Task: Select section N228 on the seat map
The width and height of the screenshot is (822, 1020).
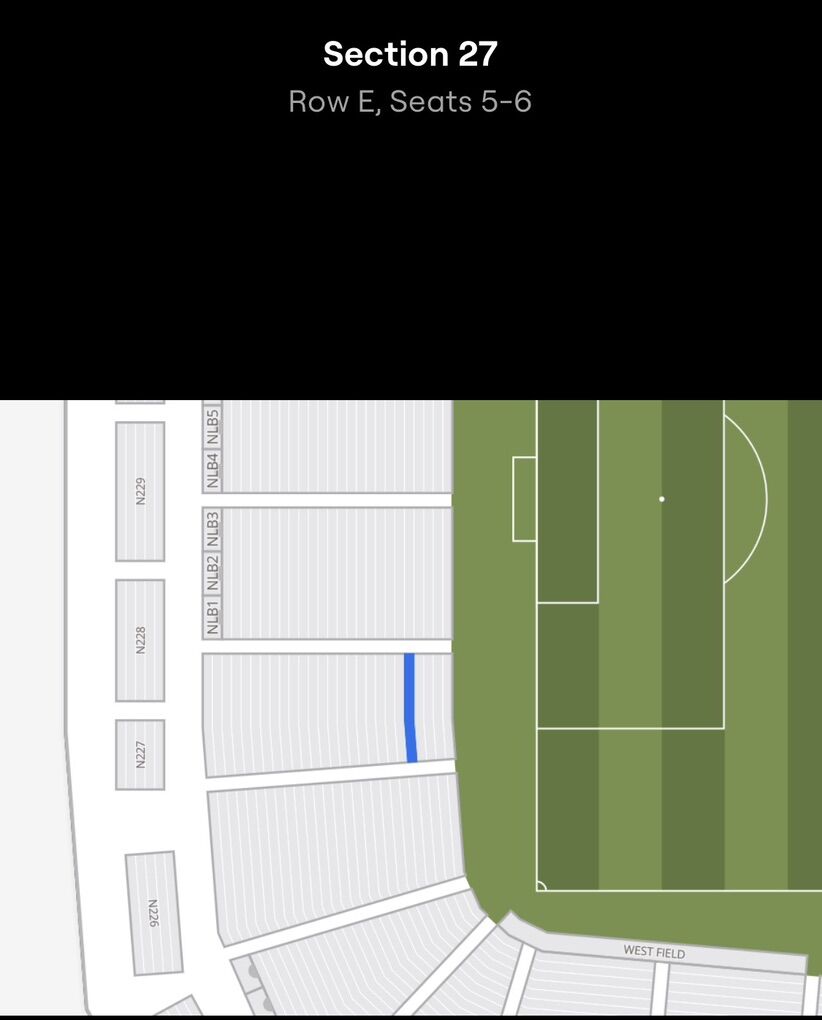Action: click(x=140, y=640)
